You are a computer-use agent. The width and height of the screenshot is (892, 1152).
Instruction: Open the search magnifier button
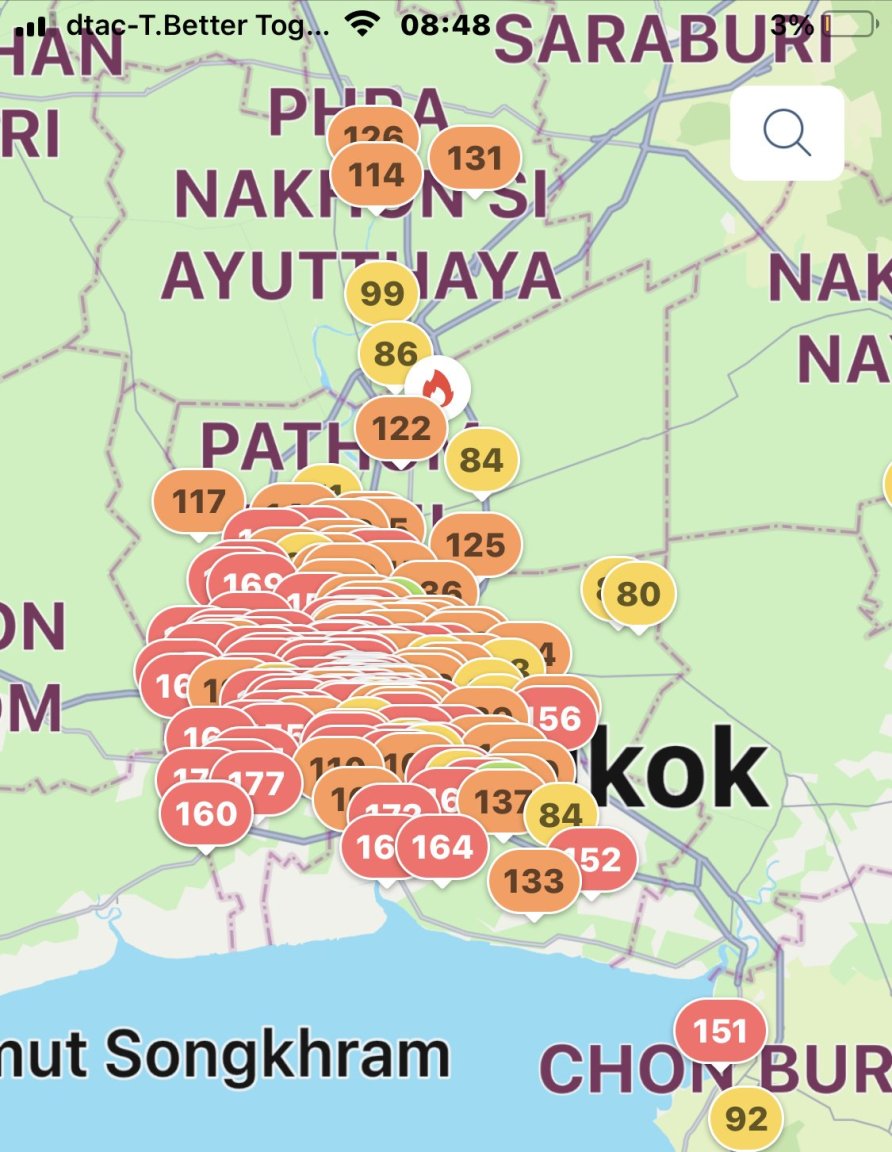click(x=787, y=133)
